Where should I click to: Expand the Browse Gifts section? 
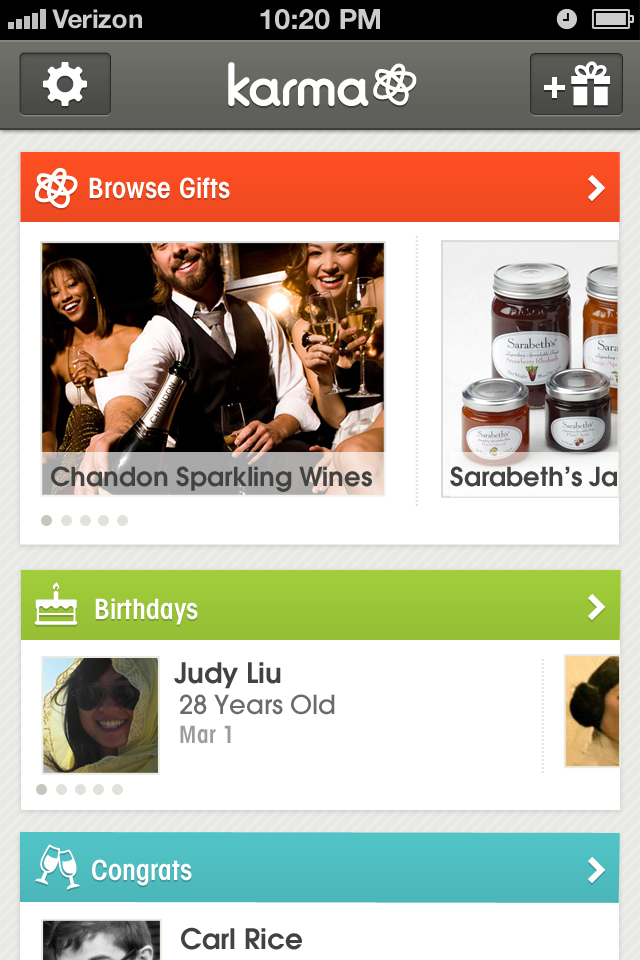click(x=596, y=188)
